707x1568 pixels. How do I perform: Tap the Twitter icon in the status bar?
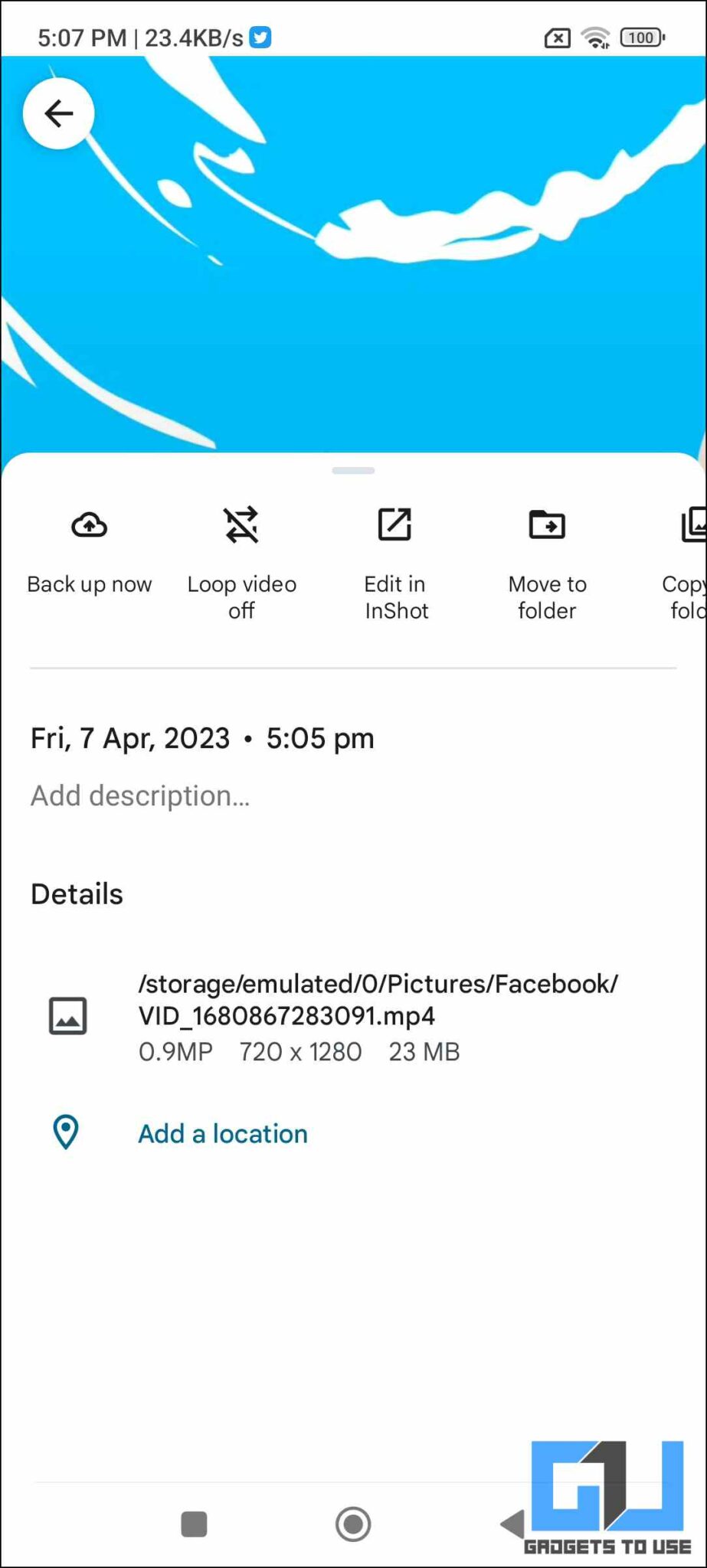(260, 37)
